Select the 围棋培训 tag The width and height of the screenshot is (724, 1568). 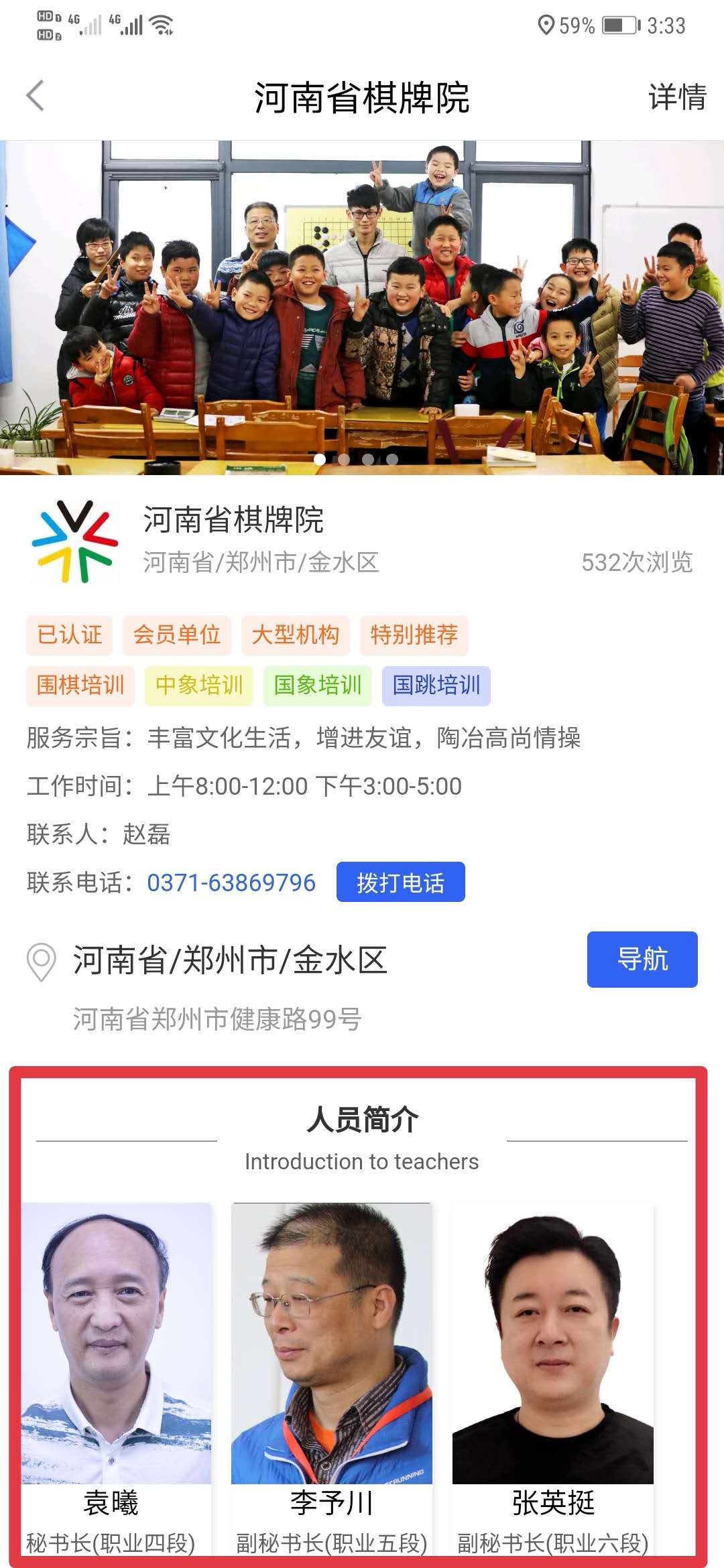[80, 685]
